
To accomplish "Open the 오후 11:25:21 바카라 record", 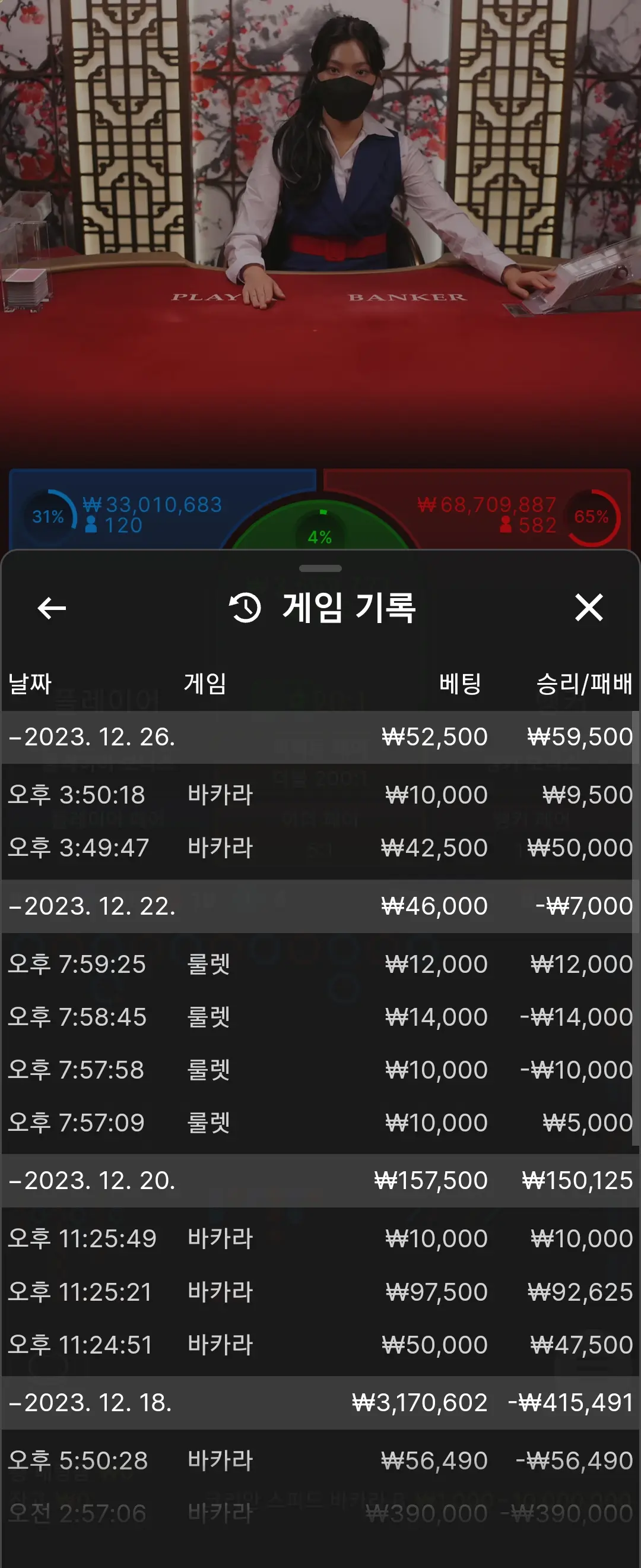I will point(316,1292).
